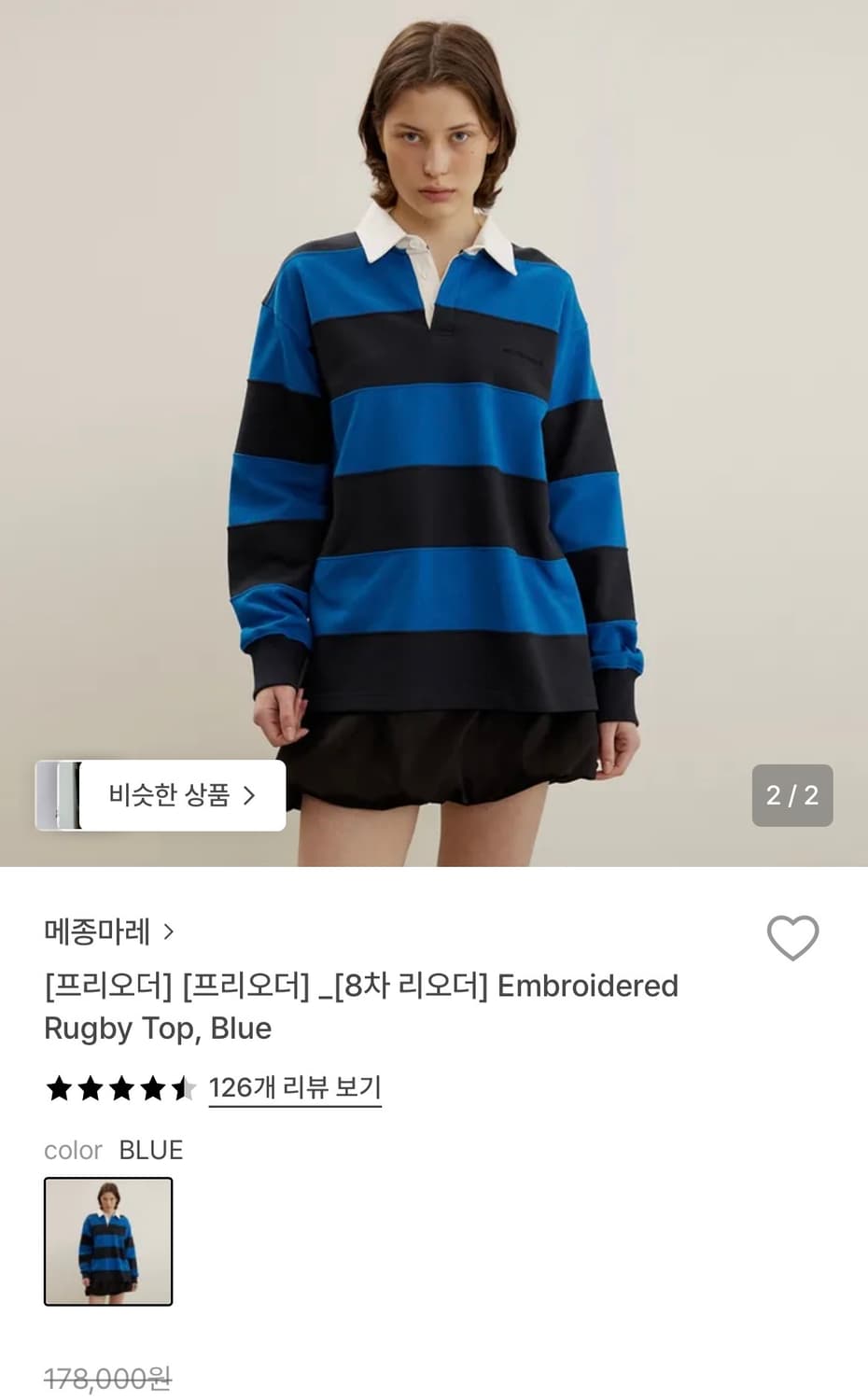Select the BLUE color swatch thumbnail
The width and height of the screenshot is (868, 1400).
(x=108, y=1241)
